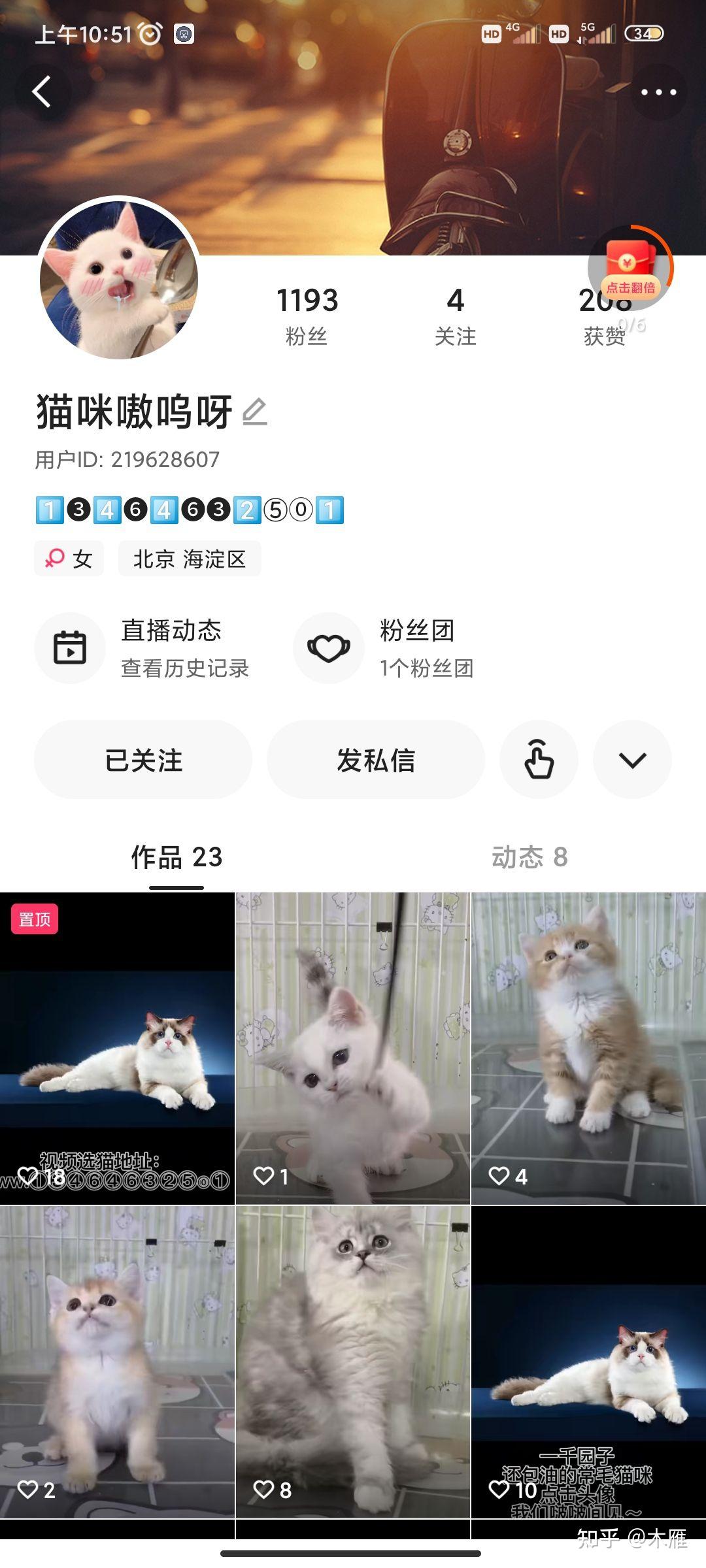Go back using the top-left arrow
The image size is (706, 1568).
pos(42,92)
